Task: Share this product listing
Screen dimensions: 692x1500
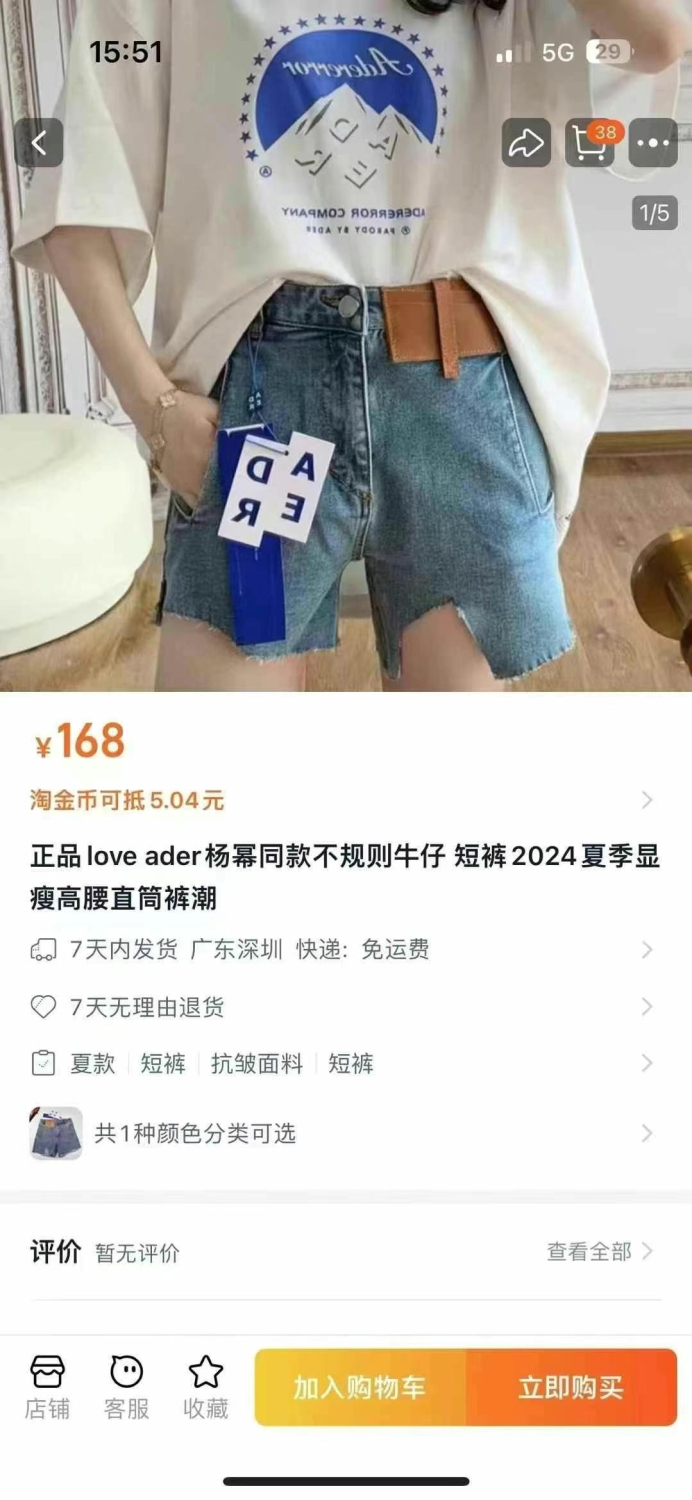Action: point(526,143)
